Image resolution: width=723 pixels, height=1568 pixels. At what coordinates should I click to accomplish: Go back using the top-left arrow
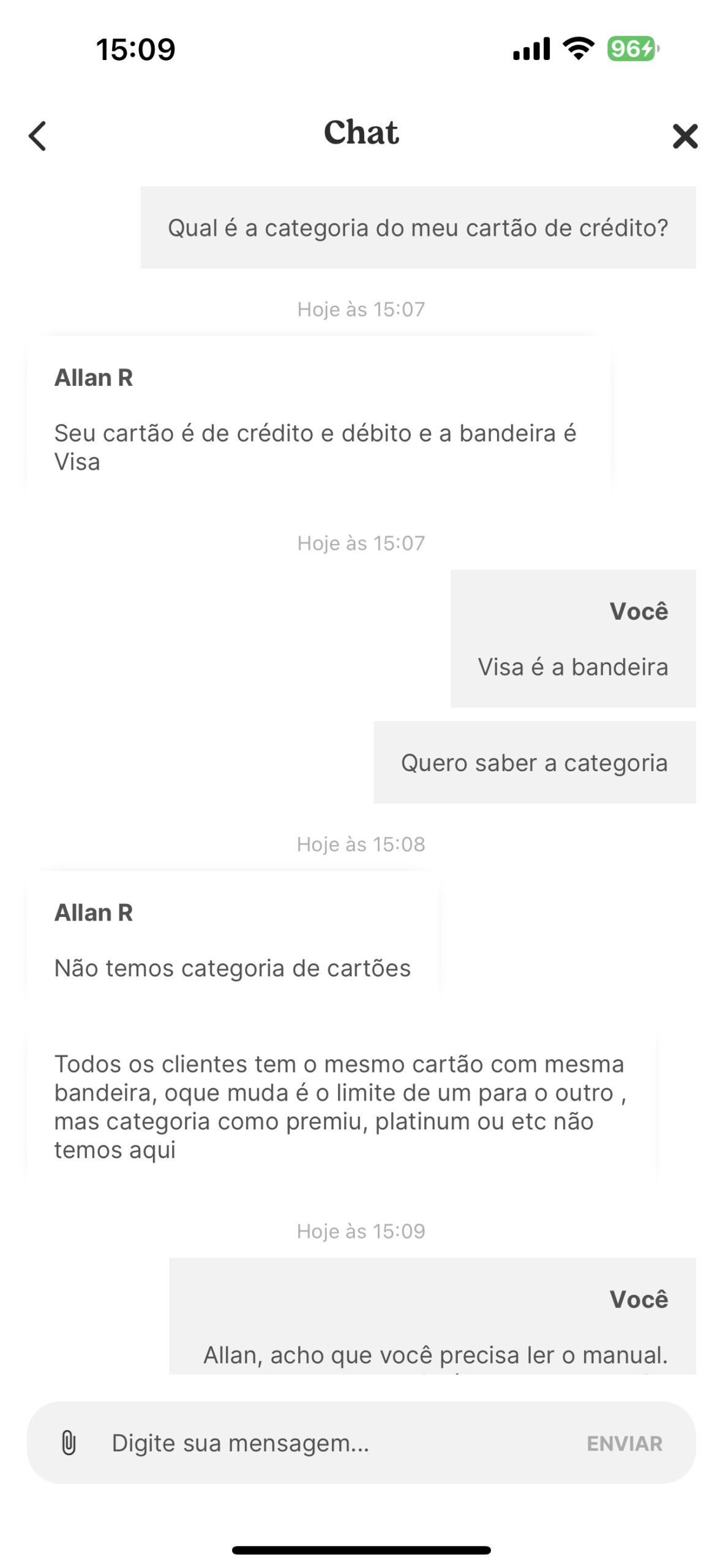[x=37, y=136]
